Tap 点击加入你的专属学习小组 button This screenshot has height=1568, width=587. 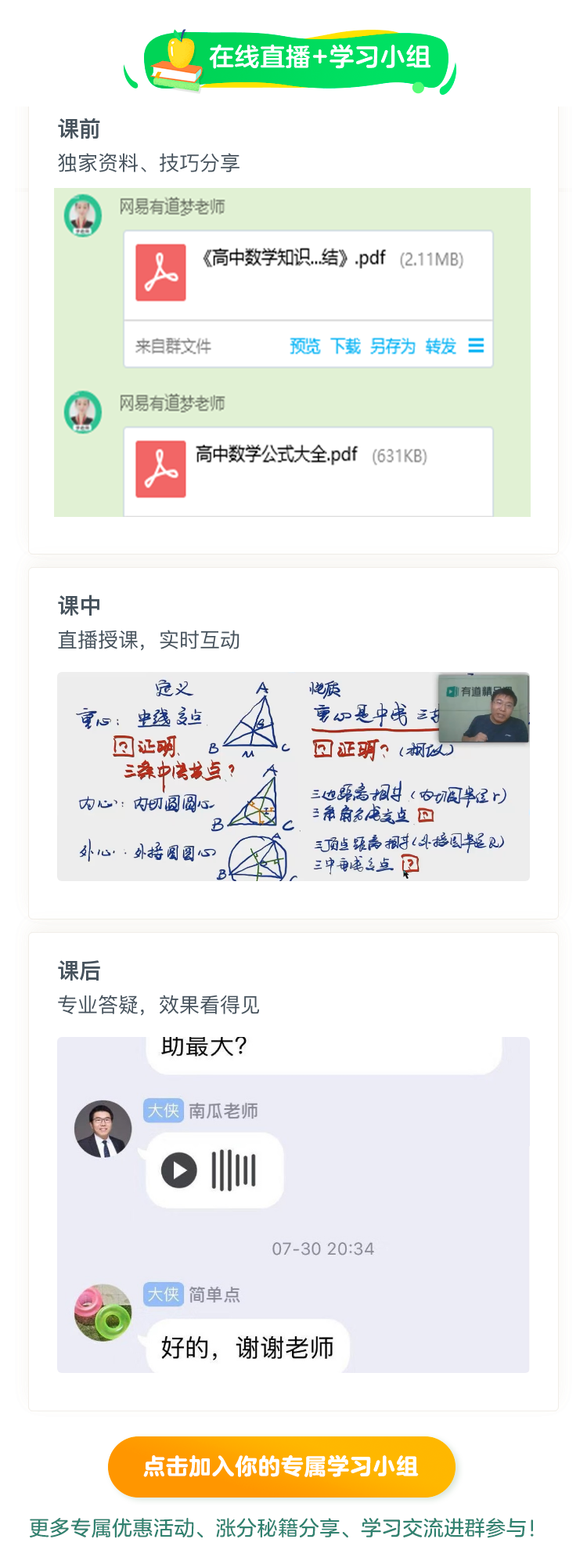tap(281, 1467)
